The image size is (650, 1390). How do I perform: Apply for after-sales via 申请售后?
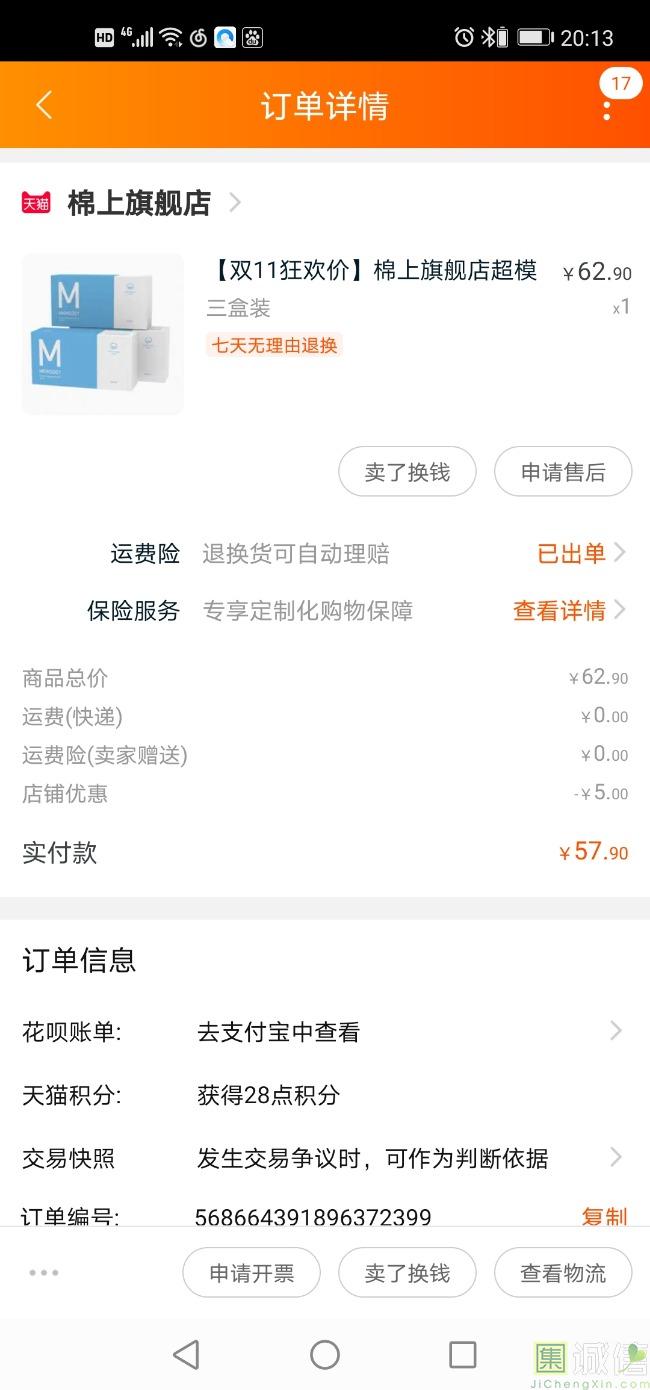coord(563,472)
